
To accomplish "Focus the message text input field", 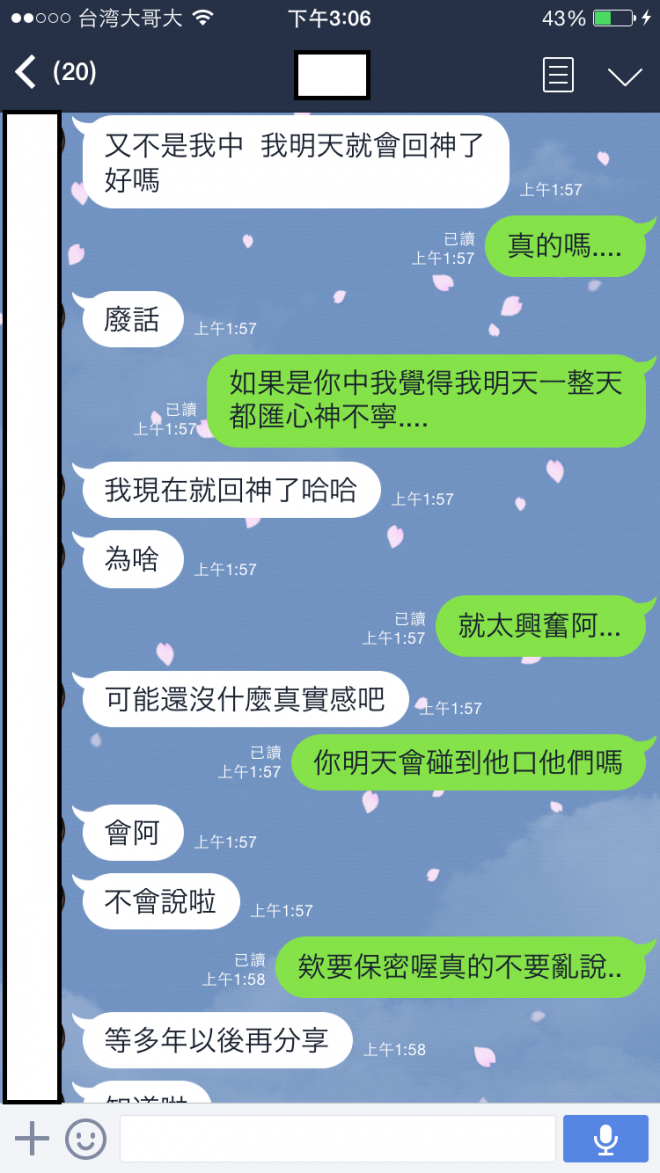I will tap(337, 1138).
